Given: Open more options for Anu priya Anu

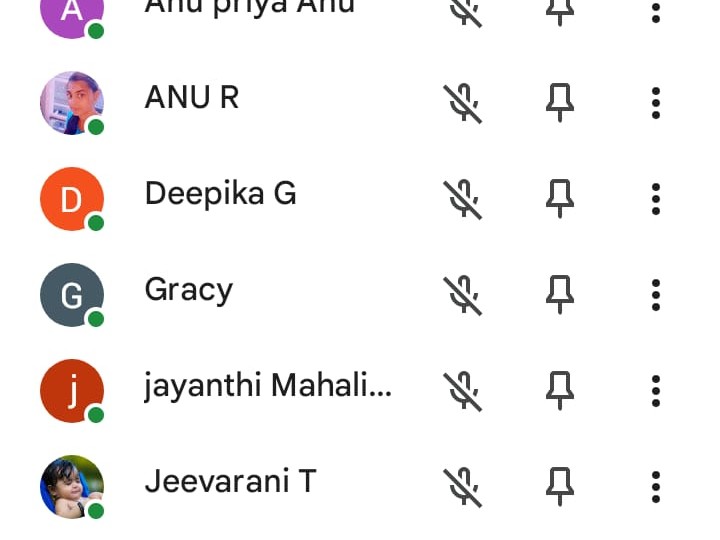Looking at the screenshot, I should [656, 10].
